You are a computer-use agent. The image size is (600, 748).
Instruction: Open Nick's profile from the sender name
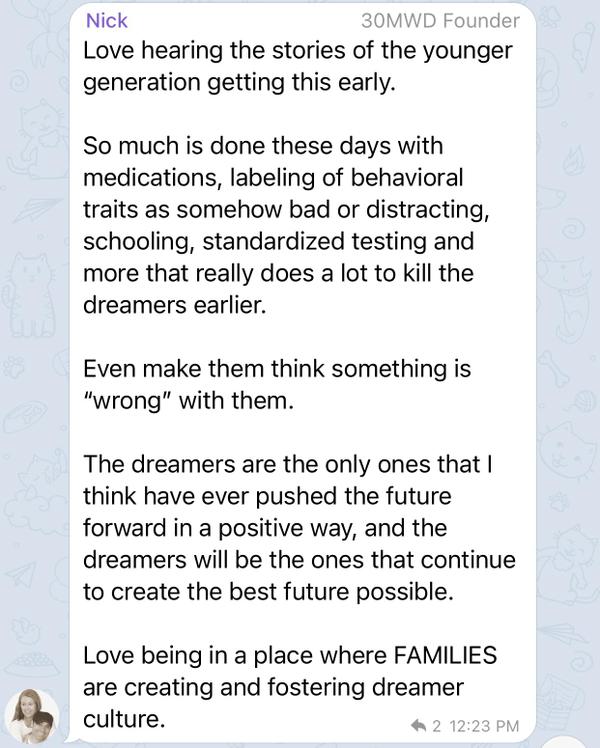point(107,21)
